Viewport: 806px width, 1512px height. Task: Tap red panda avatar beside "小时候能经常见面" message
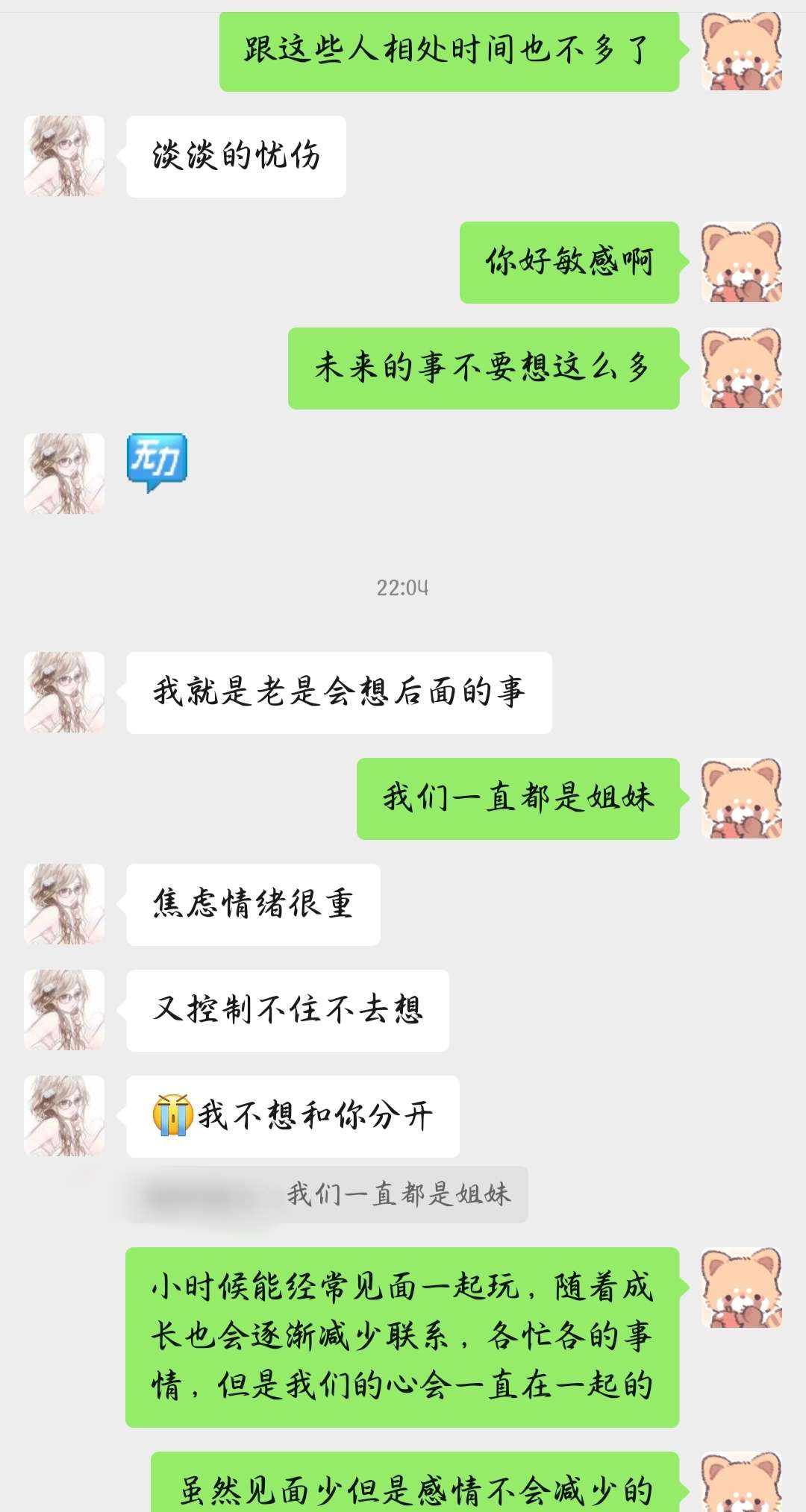[x=742, y=1287]
